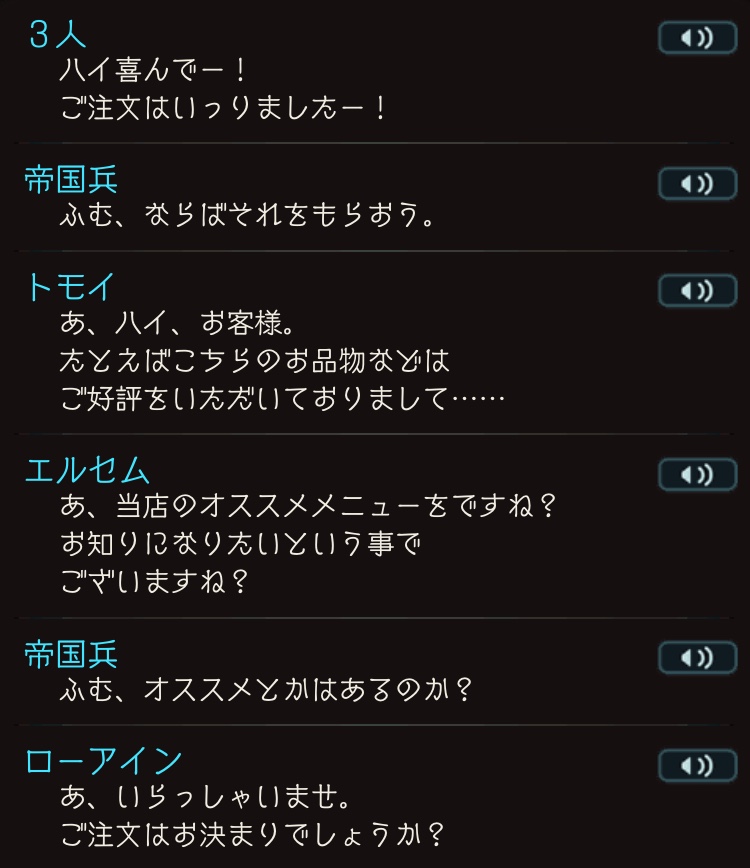Viewport: 750px width, 868px height.
Task: Play voice for the トモイ line
Action: coord(697,290)
